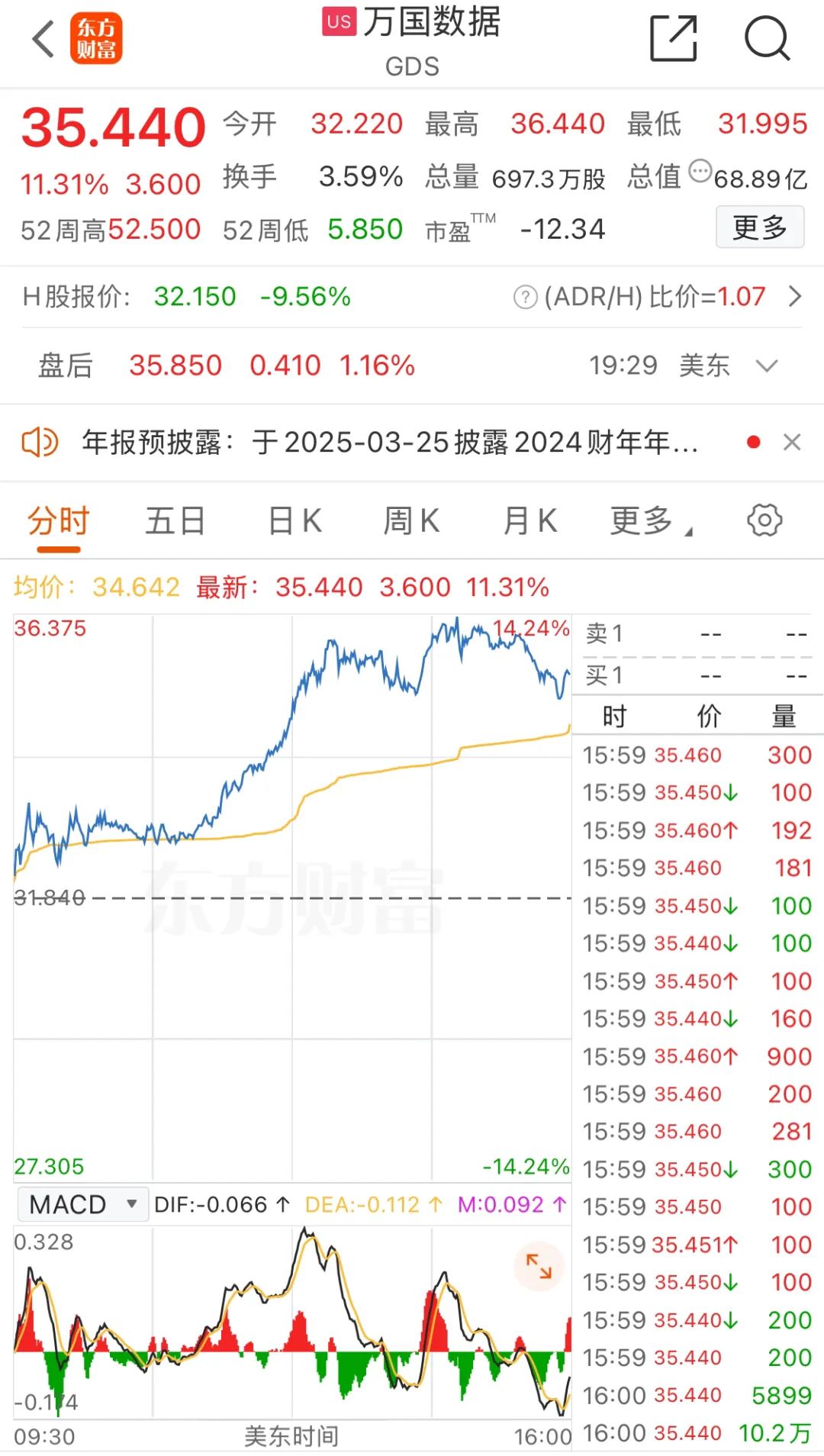The width and height of the screenshot is (824, 1456).
Task: Tap the help icon beside ADR/H ratio
Action: (525, 297)
